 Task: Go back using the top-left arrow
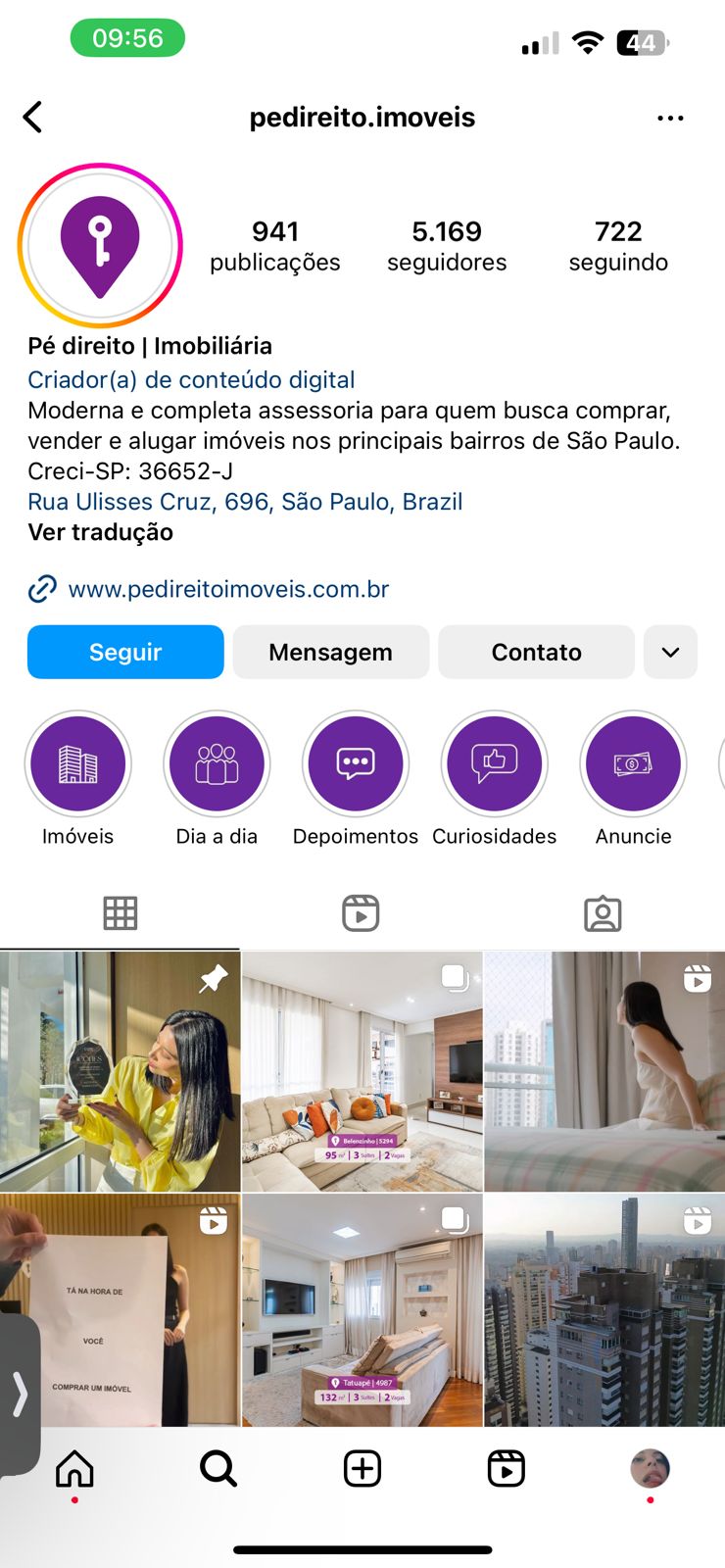33,118
